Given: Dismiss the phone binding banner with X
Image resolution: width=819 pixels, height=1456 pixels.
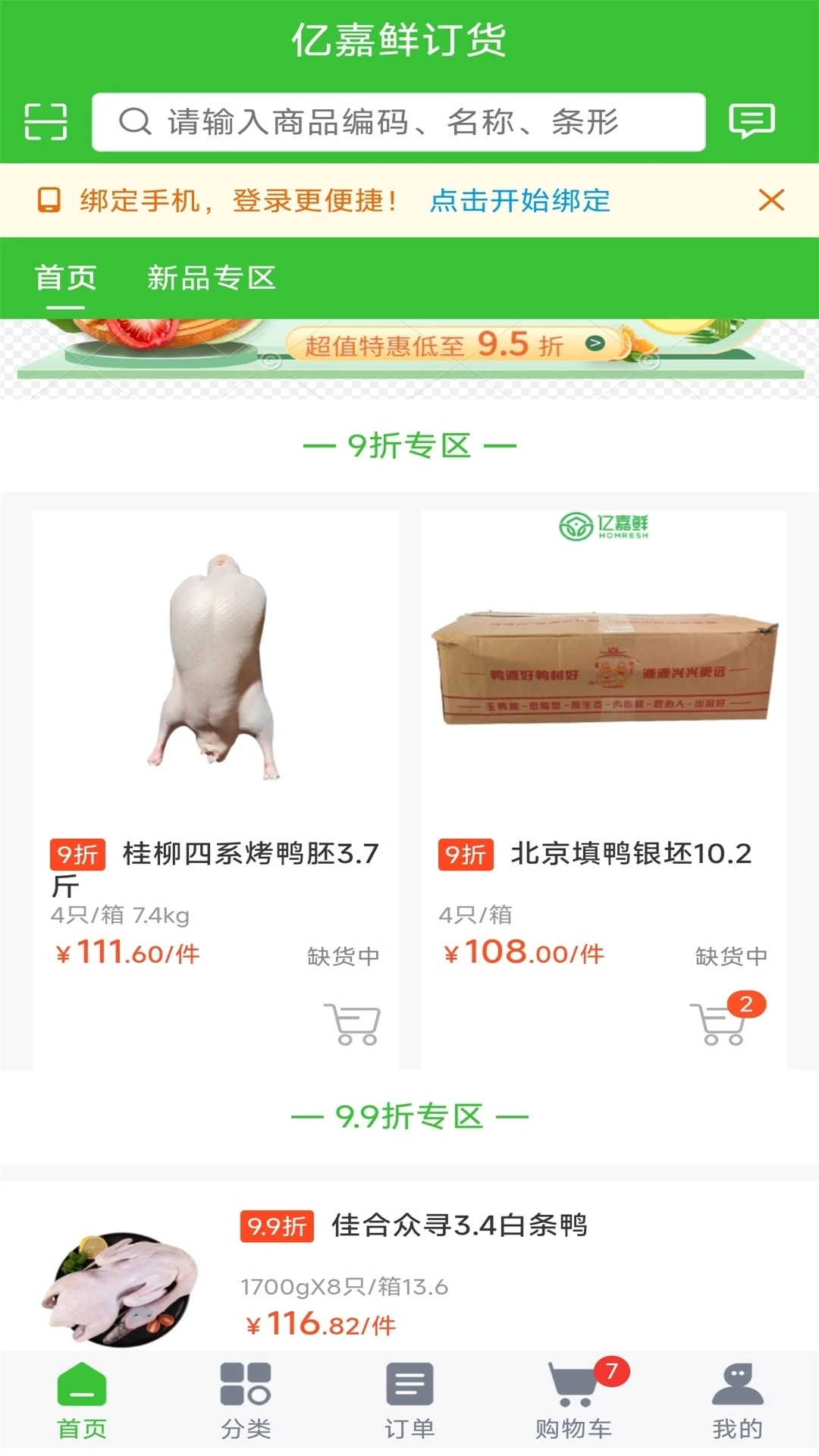Looking at the screenshot, I should click(x=771, y=200).
